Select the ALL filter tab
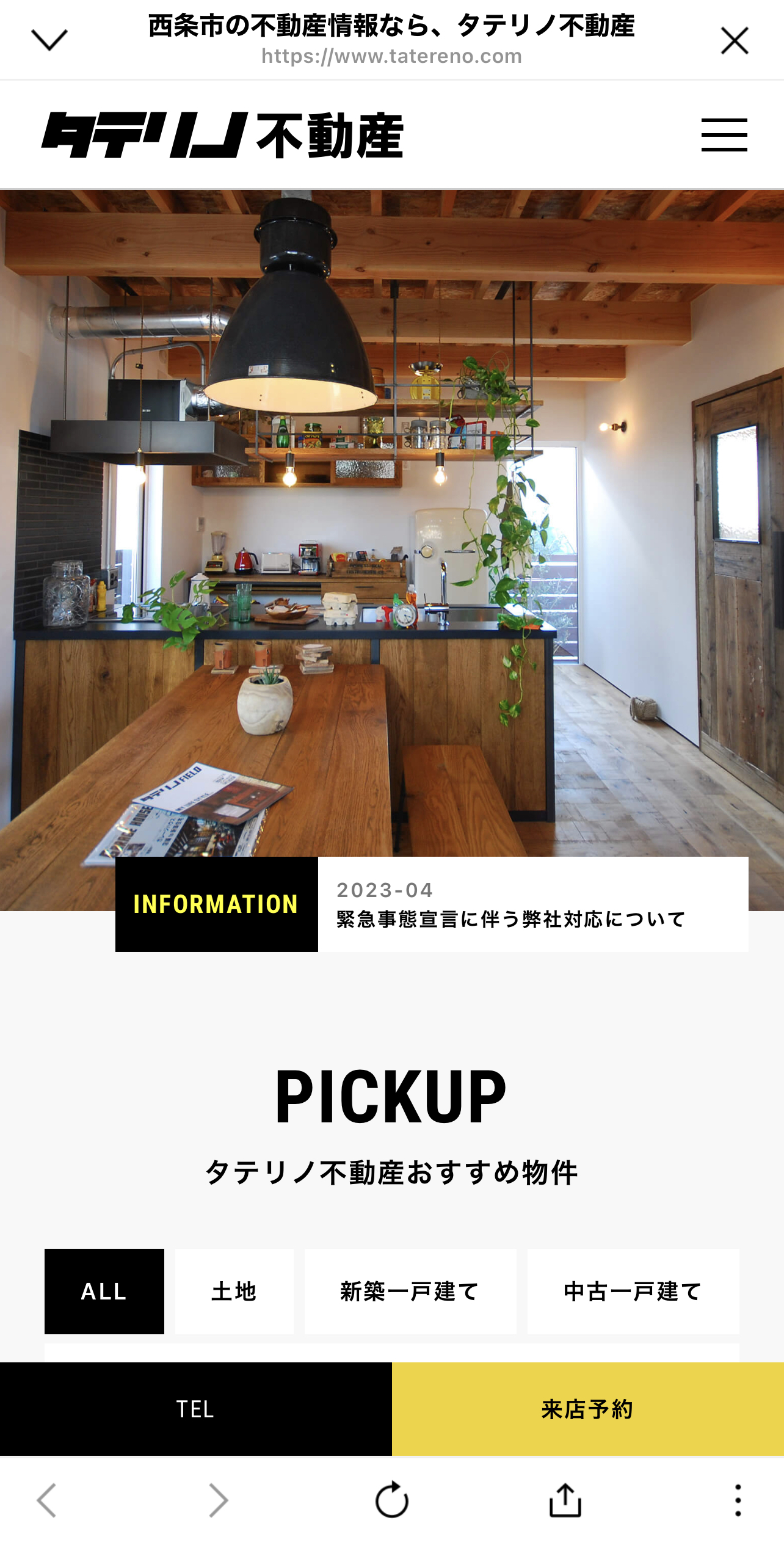This screenshot has width=784, height=1548. [x=104, y=1291]
